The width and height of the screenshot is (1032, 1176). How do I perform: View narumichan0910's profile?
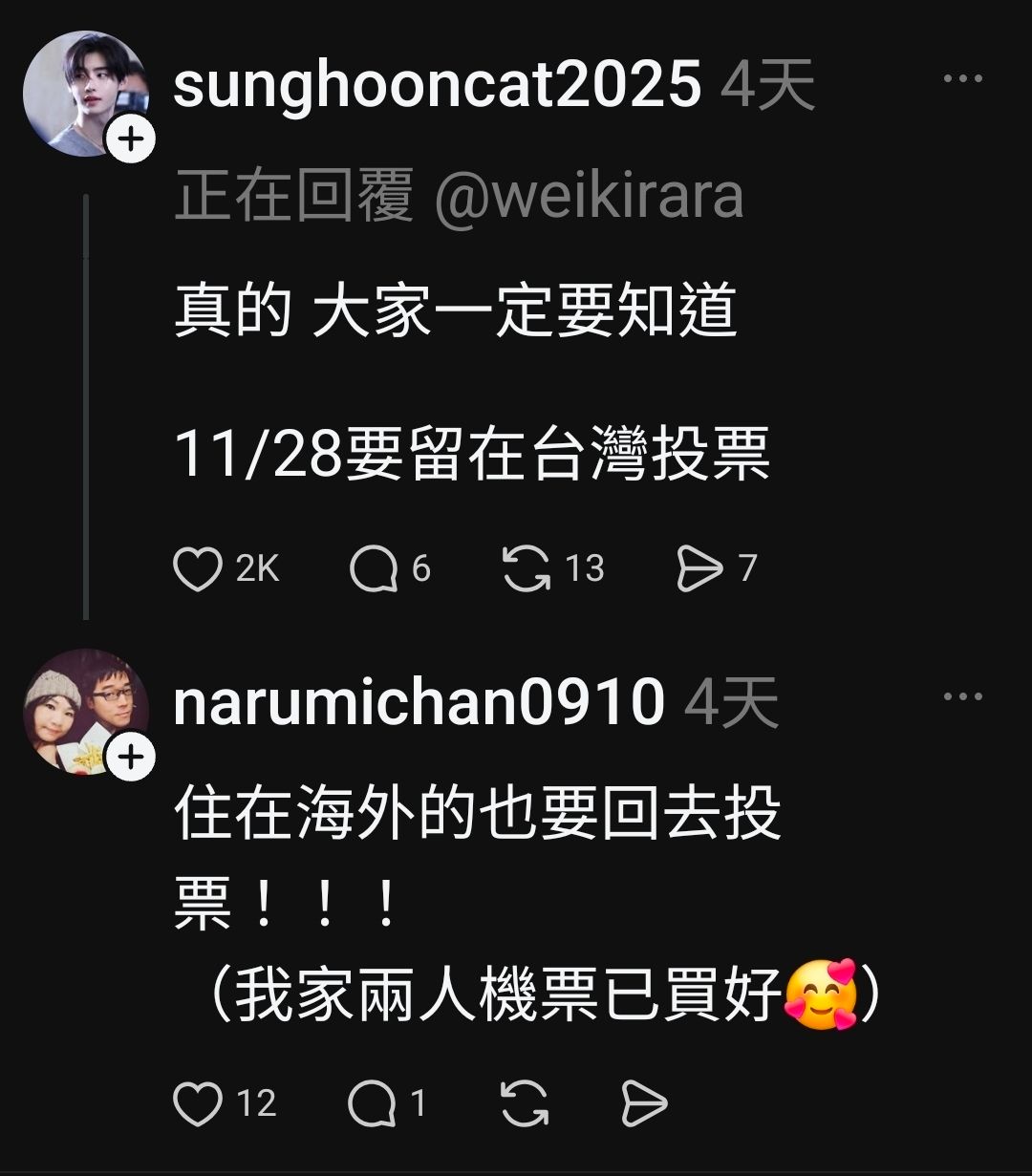click(419, 701)
